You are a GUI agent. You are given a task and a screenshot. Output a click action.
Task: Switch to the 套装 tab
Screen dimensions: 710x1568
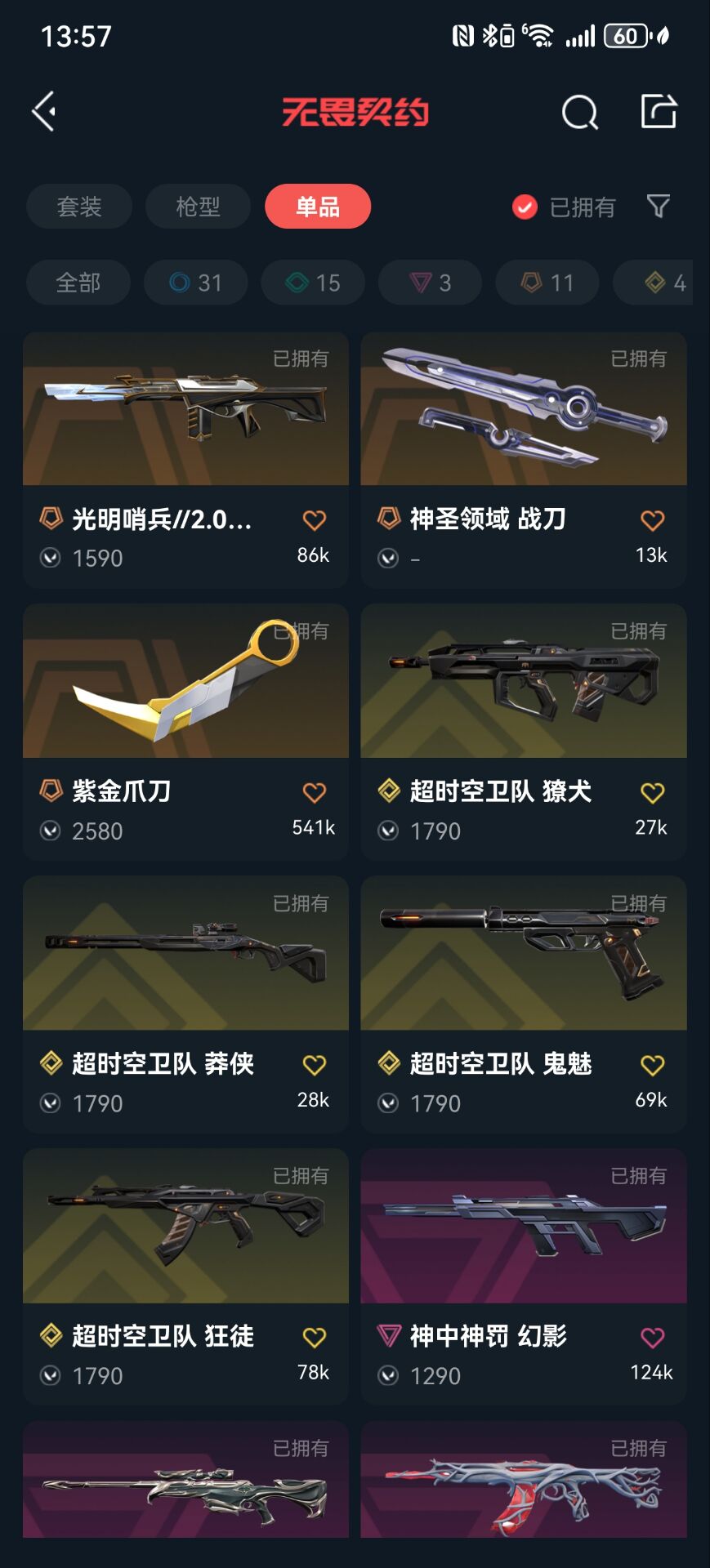(x=79, y=207)
